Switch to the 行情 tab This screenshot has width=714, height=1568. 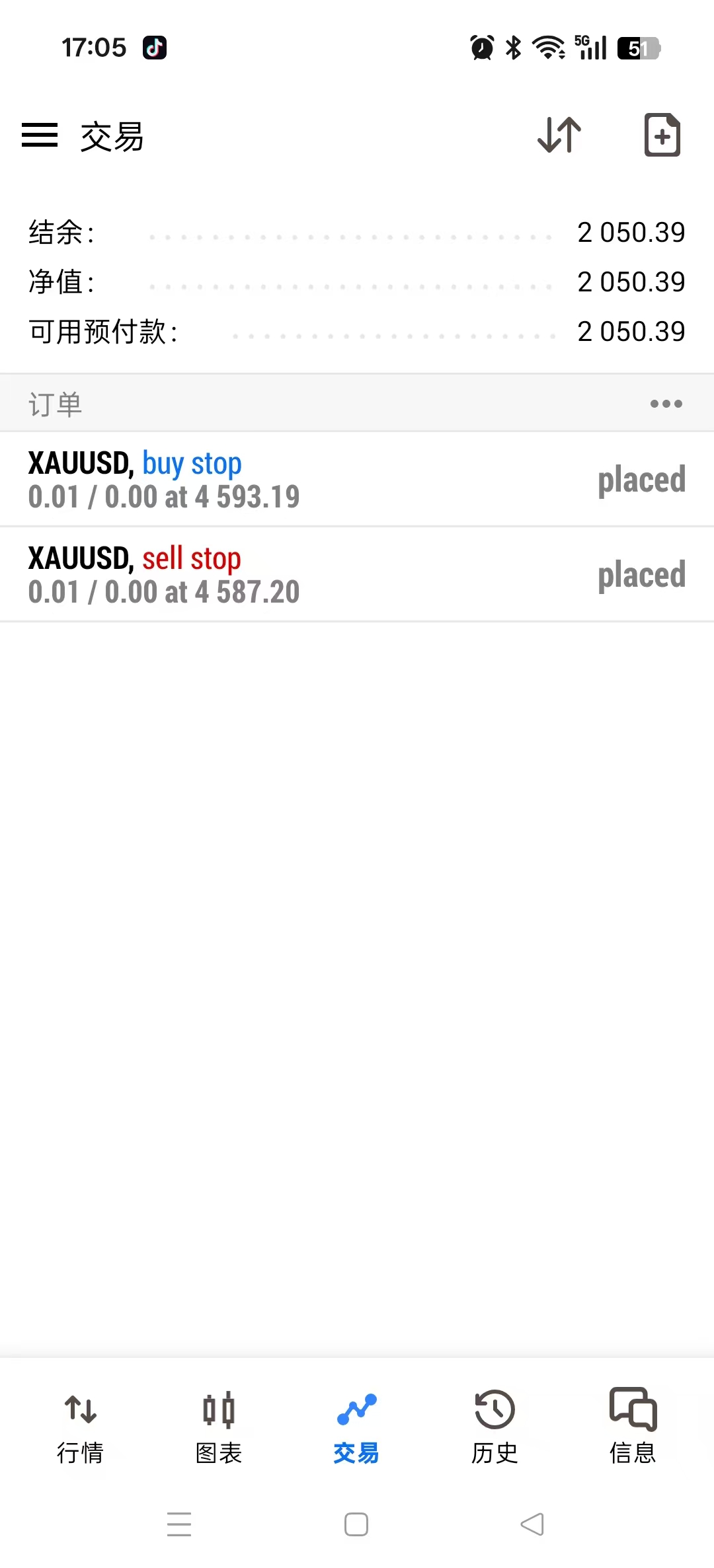81,1427
